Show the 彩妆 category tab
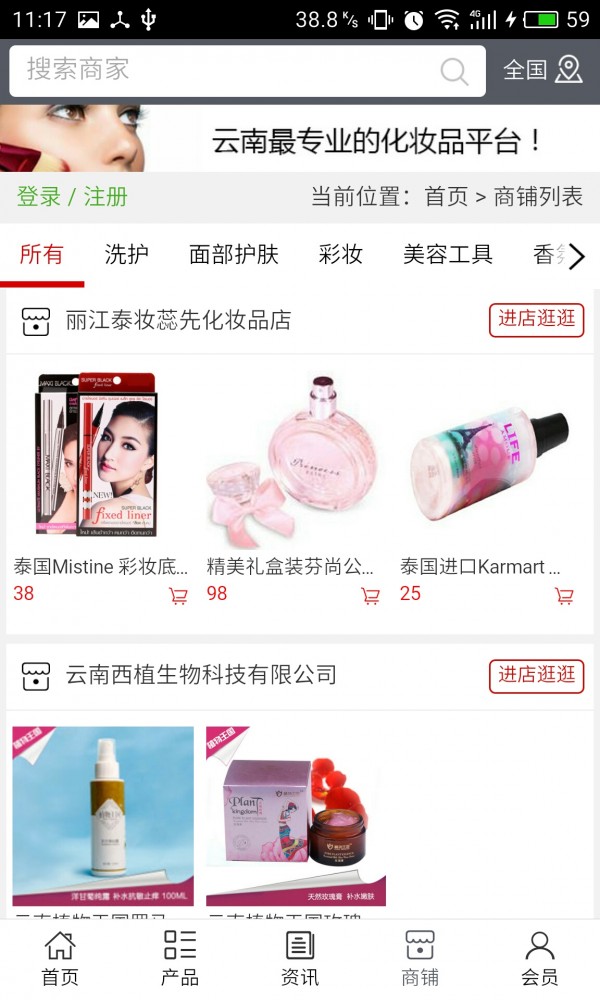Viewport: 600px width, 1000px height. (x=340, y=255)
